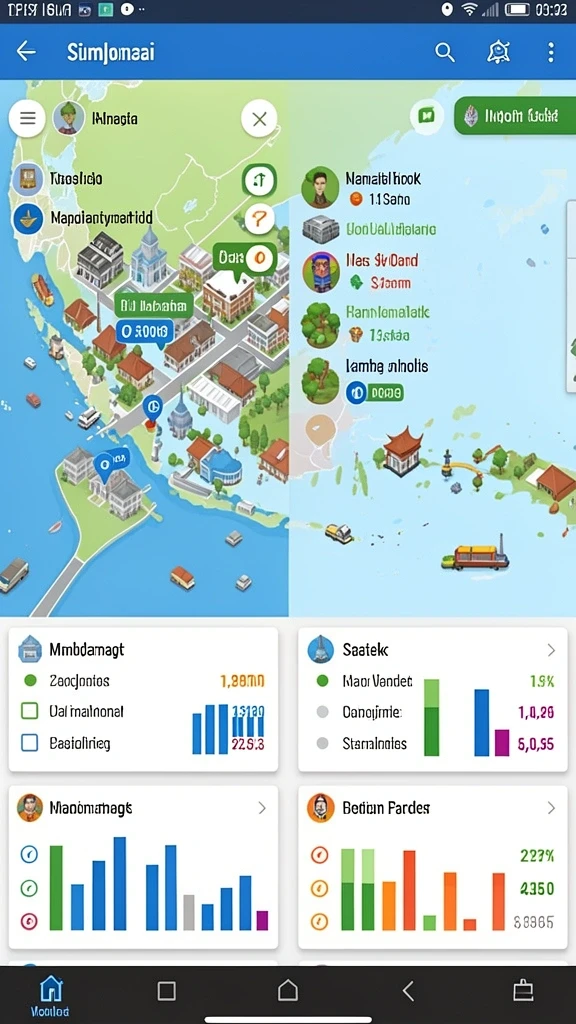Open the three-dot overflow menu
The height and width of the screenshot is (1024, 576).
point(551,52)
